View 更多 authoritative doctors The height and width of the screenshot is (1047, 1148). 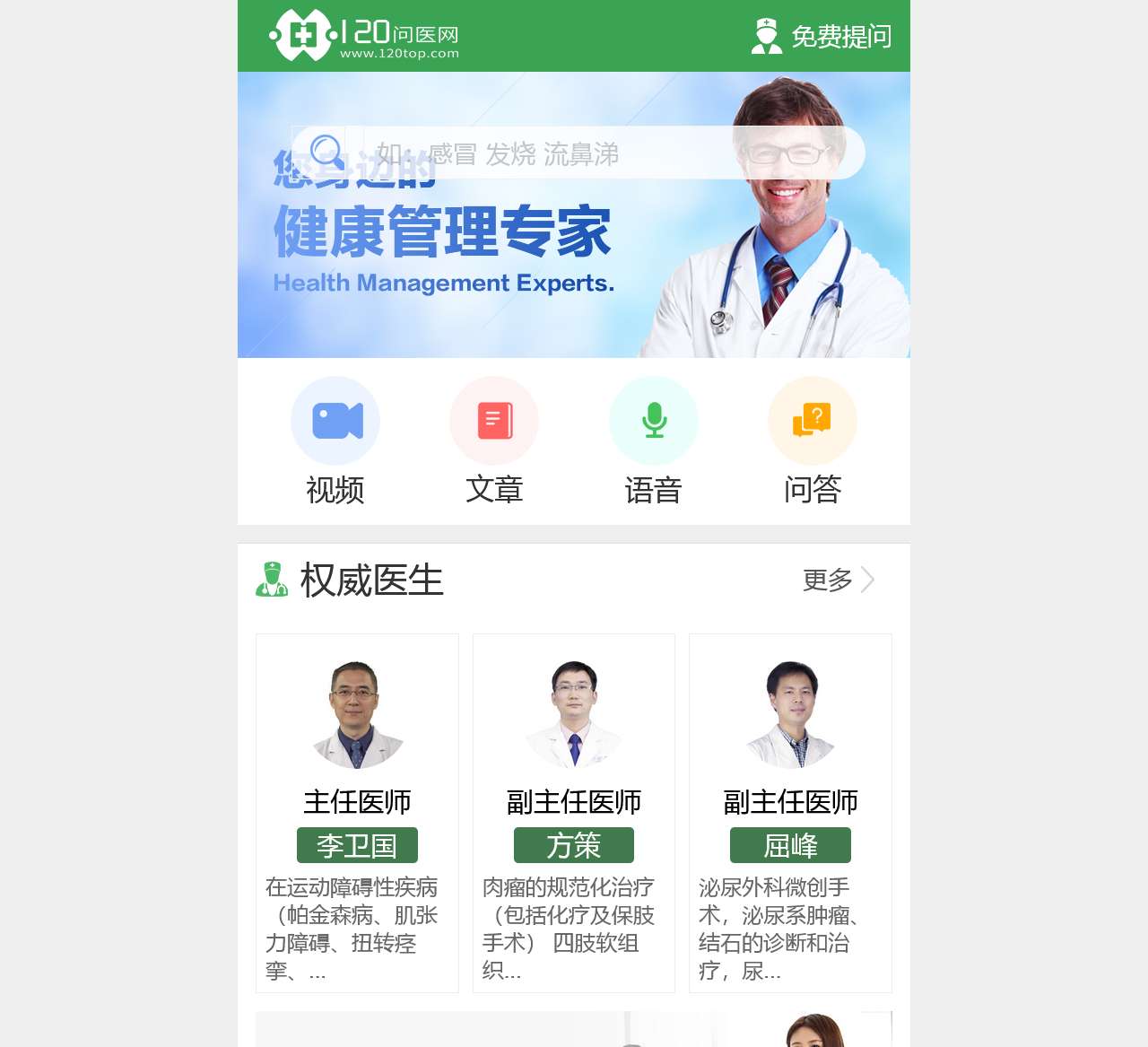point(838,580)
